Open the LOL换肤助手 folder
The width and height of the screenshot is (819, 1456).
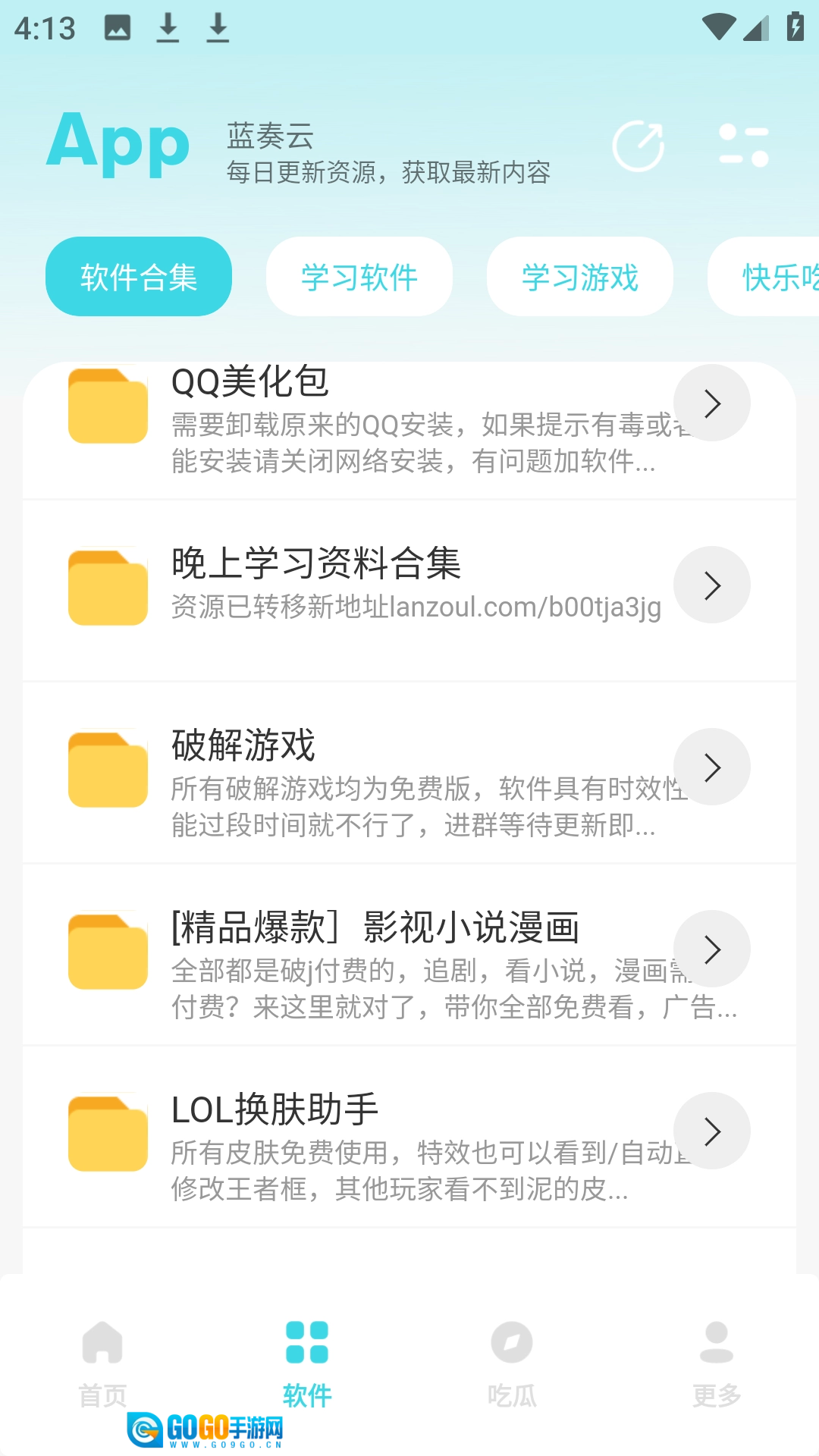(x=379, y=1137)
